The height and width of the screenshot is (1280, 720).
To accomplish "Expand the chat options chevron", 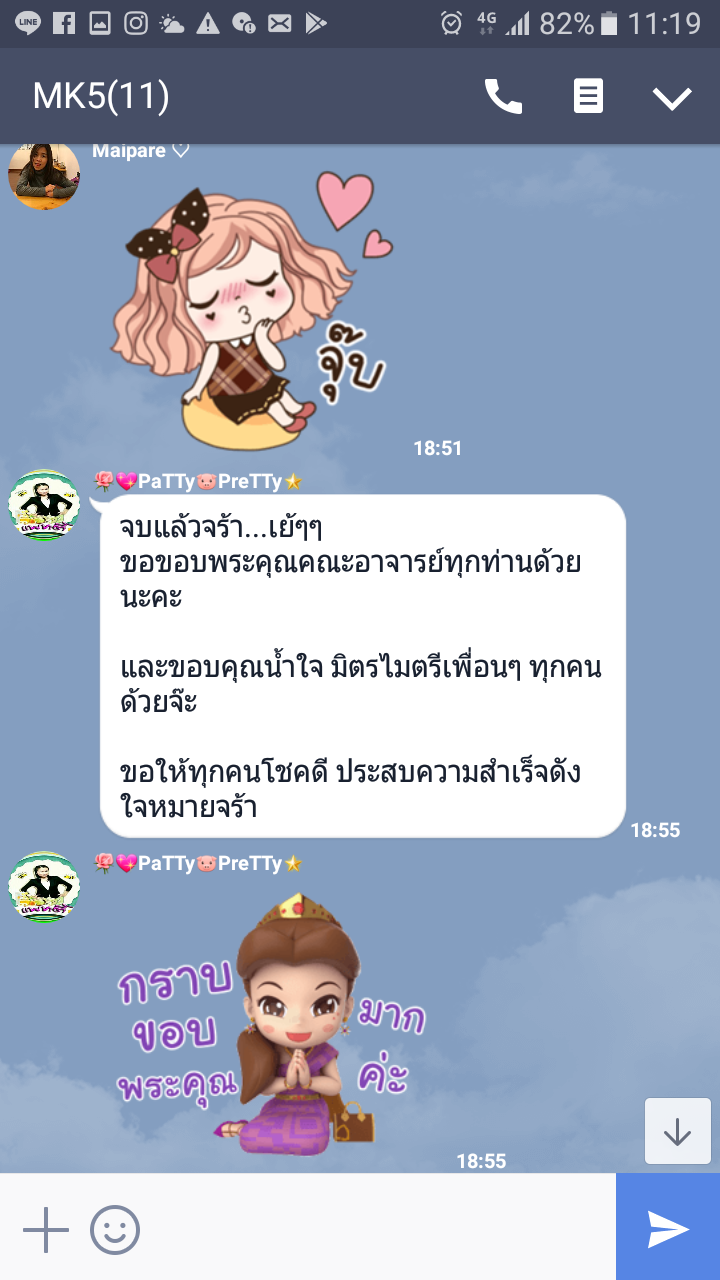I will pos(672,97).
